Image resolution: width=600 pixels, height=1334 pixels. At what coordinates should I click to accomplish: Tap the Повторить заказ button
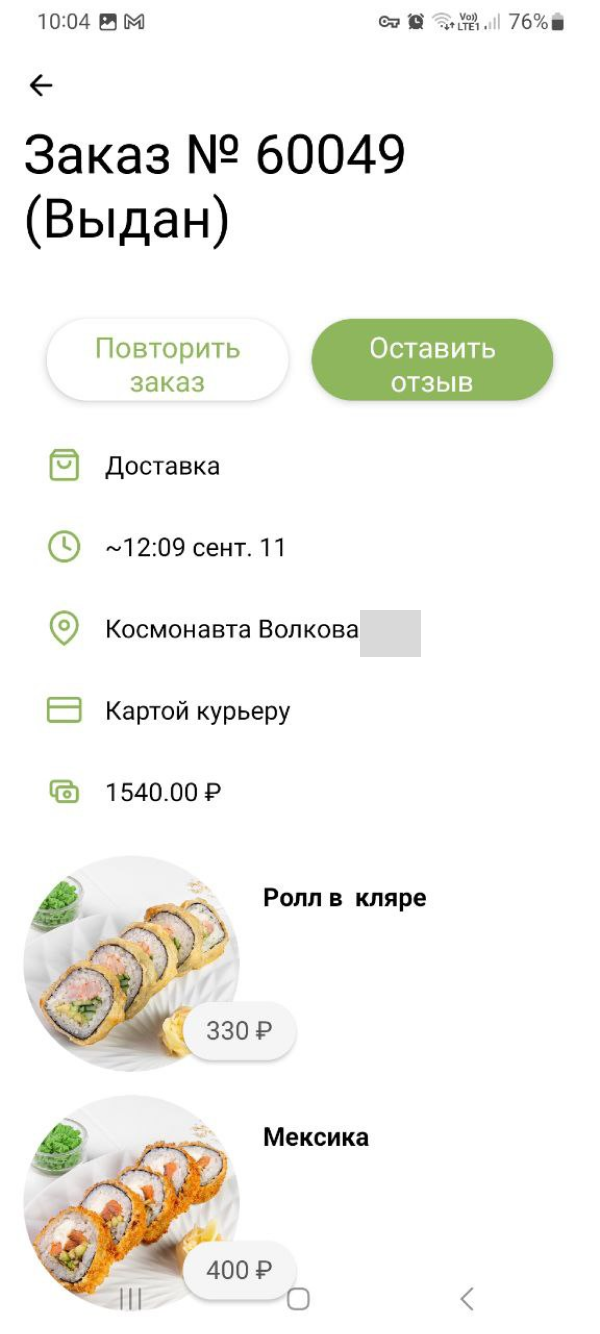(167, 363)
